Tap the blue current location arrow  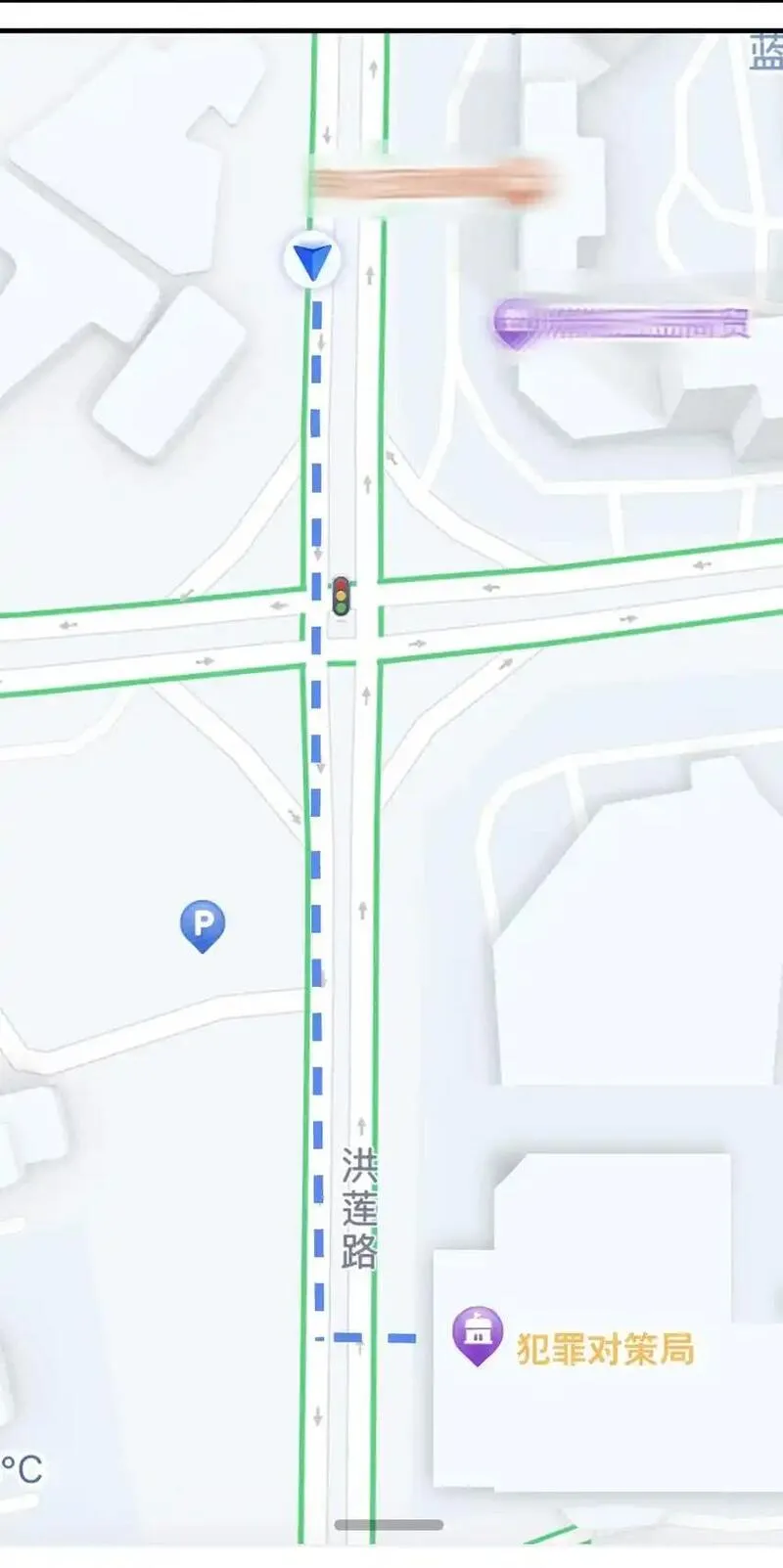pos(312,260)
